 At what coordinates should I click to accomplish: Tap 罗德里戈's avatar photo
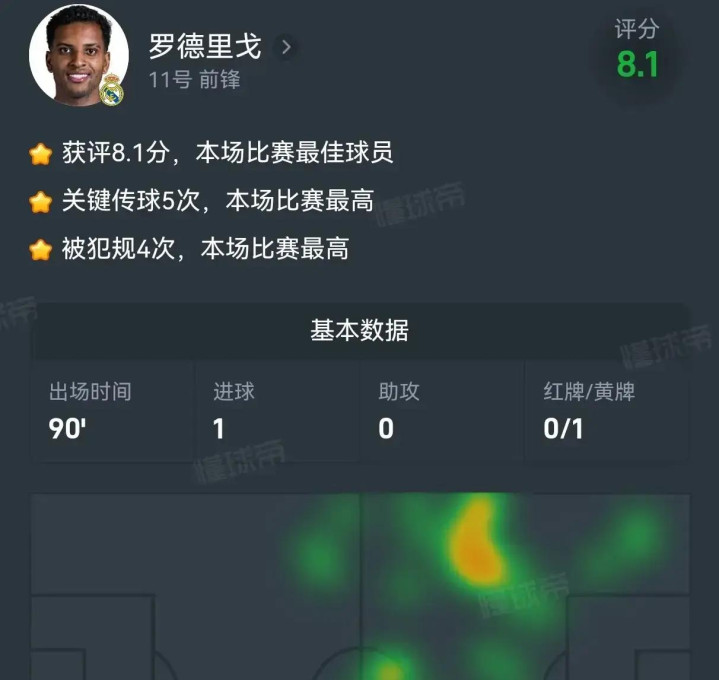click(x=78, y=55)
